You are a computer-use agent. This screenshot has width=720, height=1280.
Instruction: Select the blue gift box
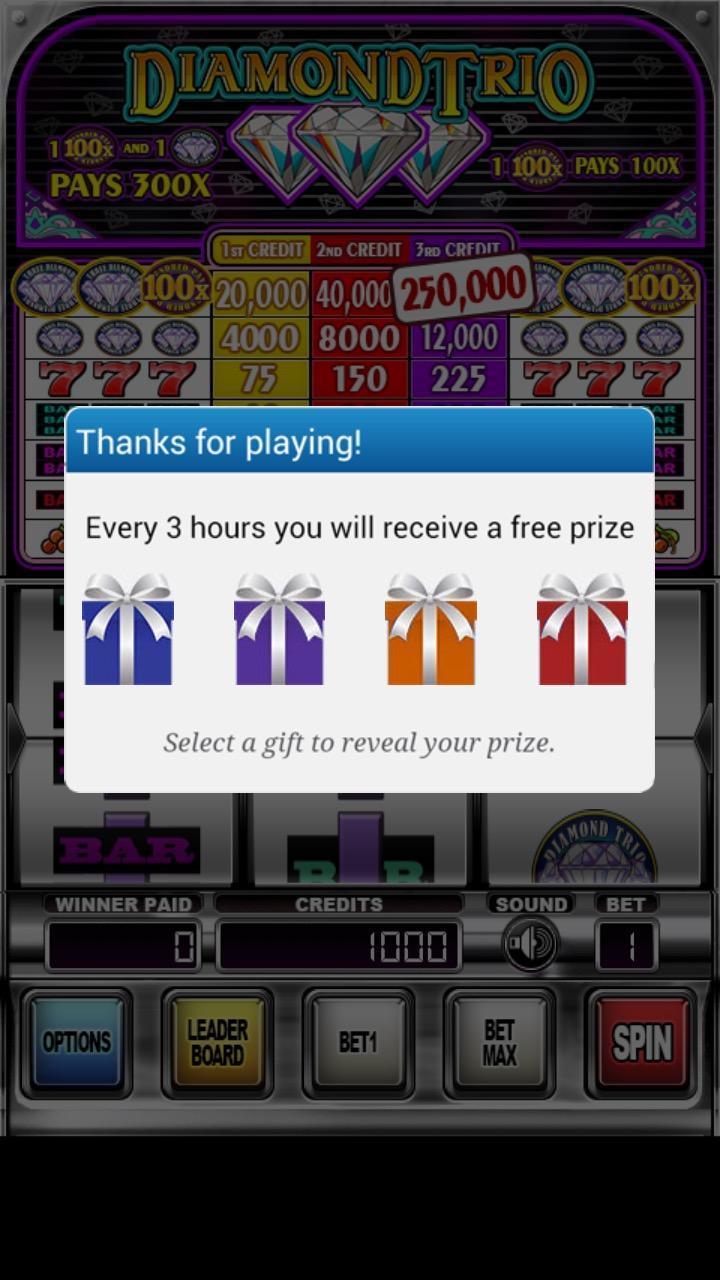pyautogui.click(x=128, y=632)
